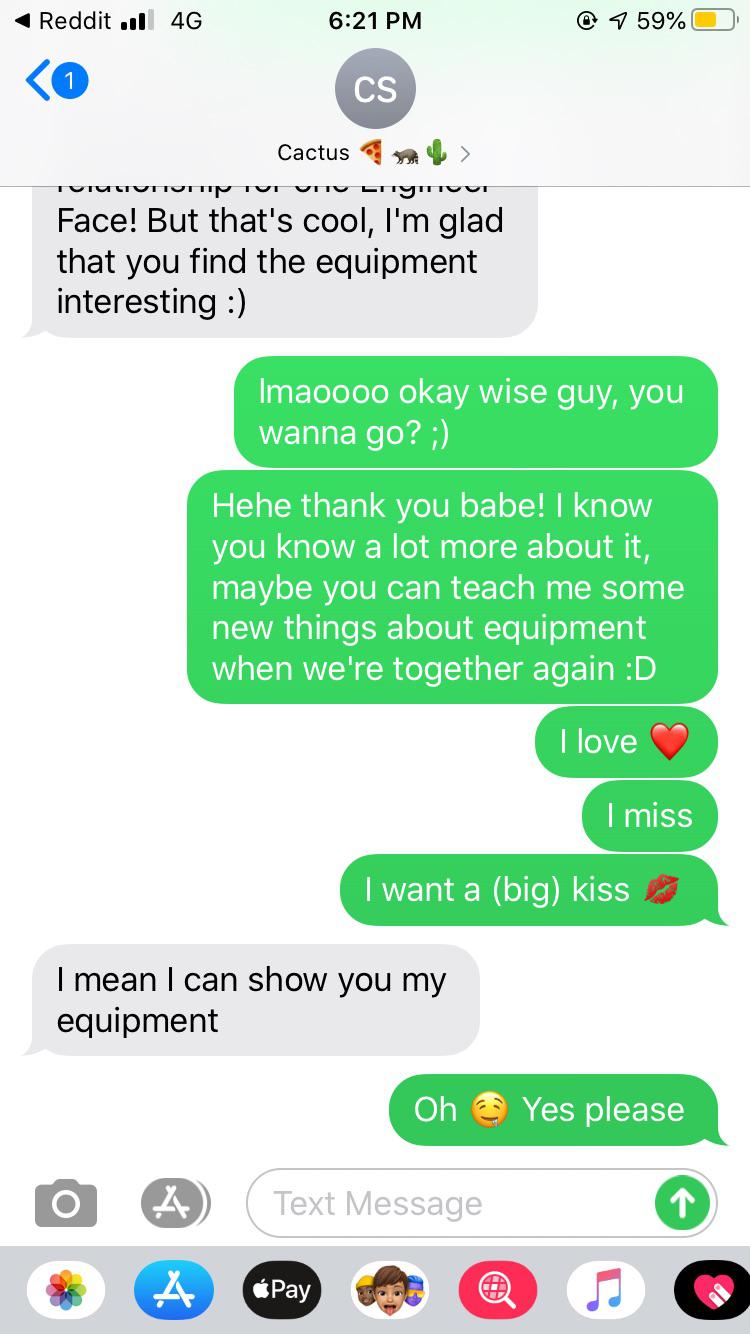Open the camera to attach a photo
This screenshot has width=750, height=1334.
point(66,1203)
